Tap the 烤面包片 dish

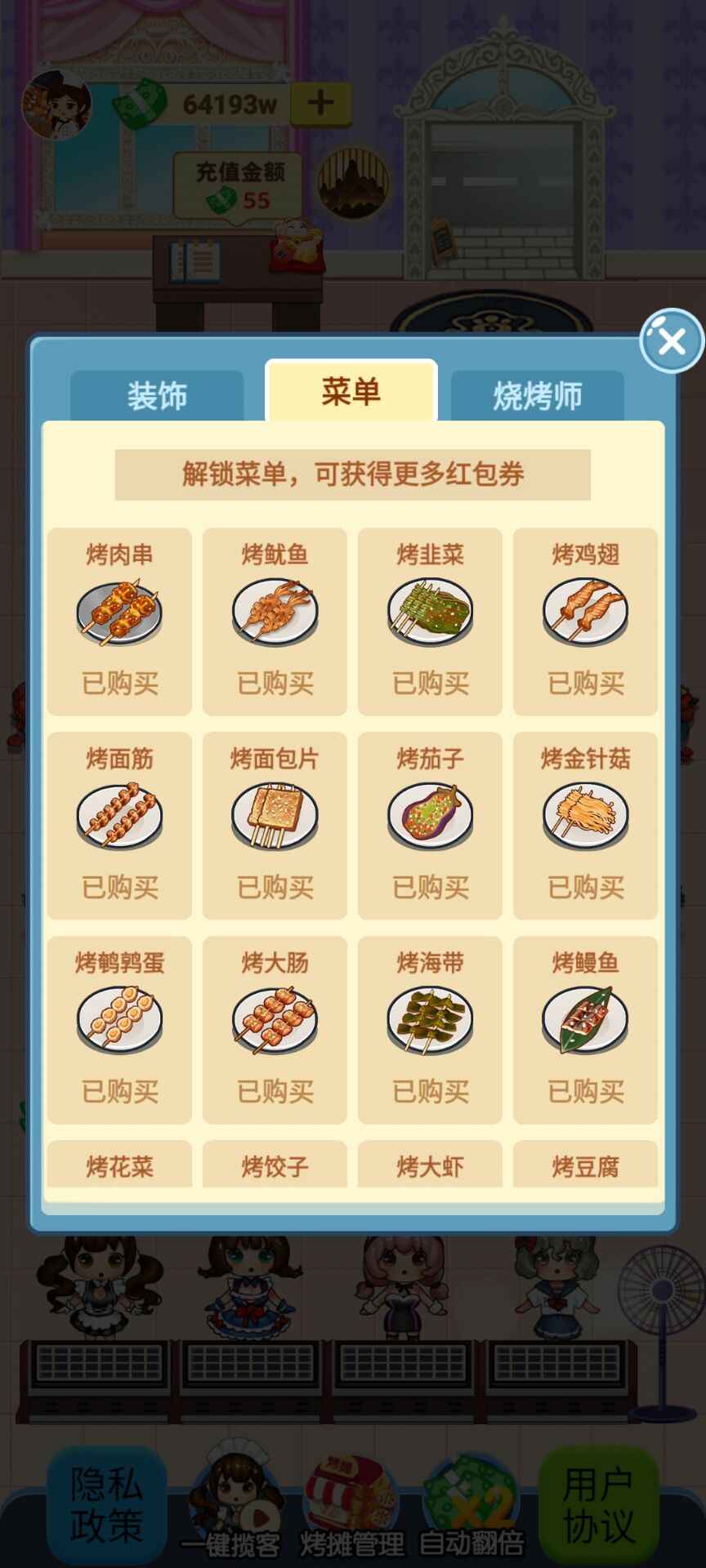point(275,826)
